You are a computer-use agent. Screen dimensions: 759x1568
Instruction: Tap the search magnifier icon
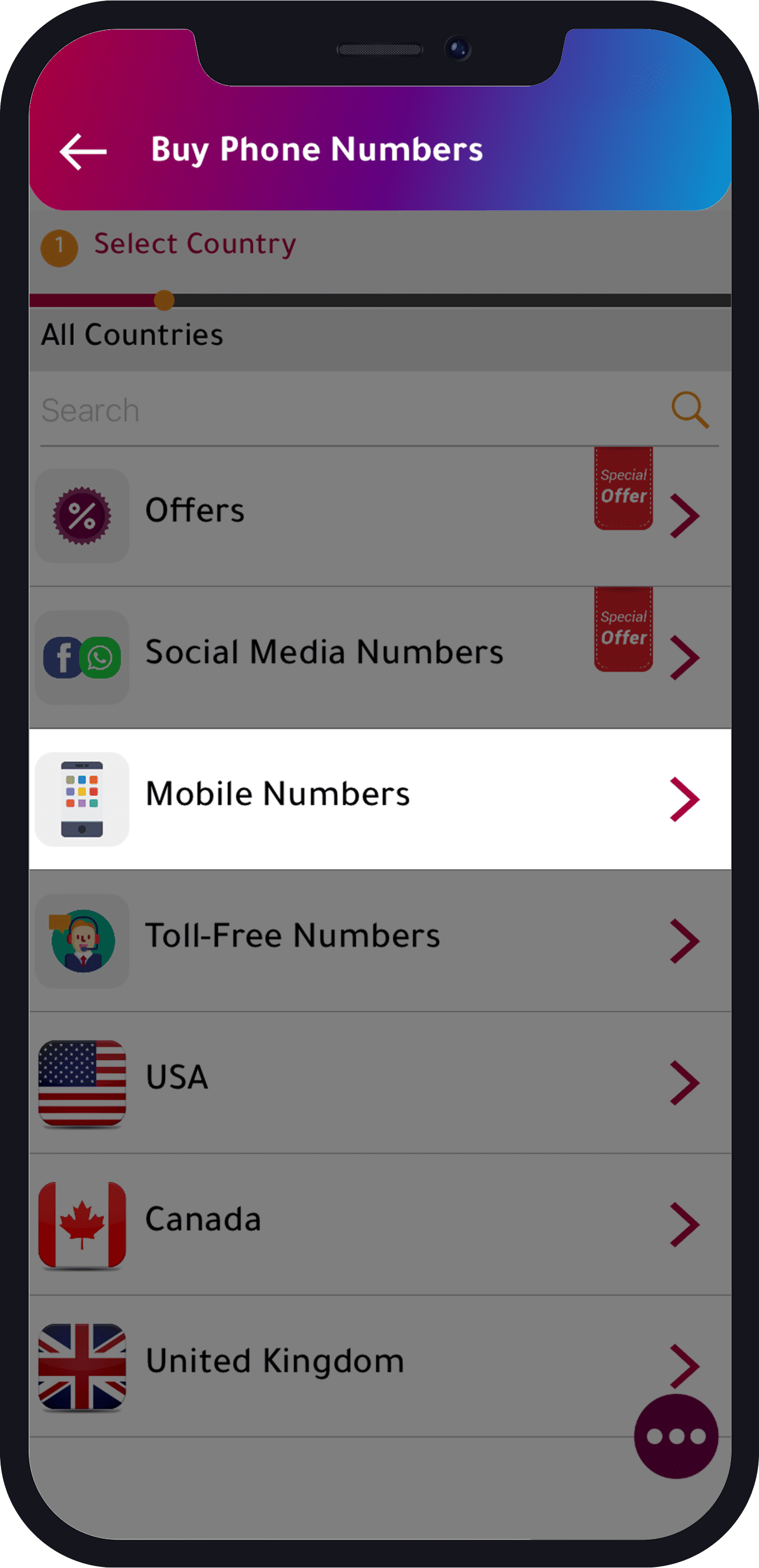(689, 410)
